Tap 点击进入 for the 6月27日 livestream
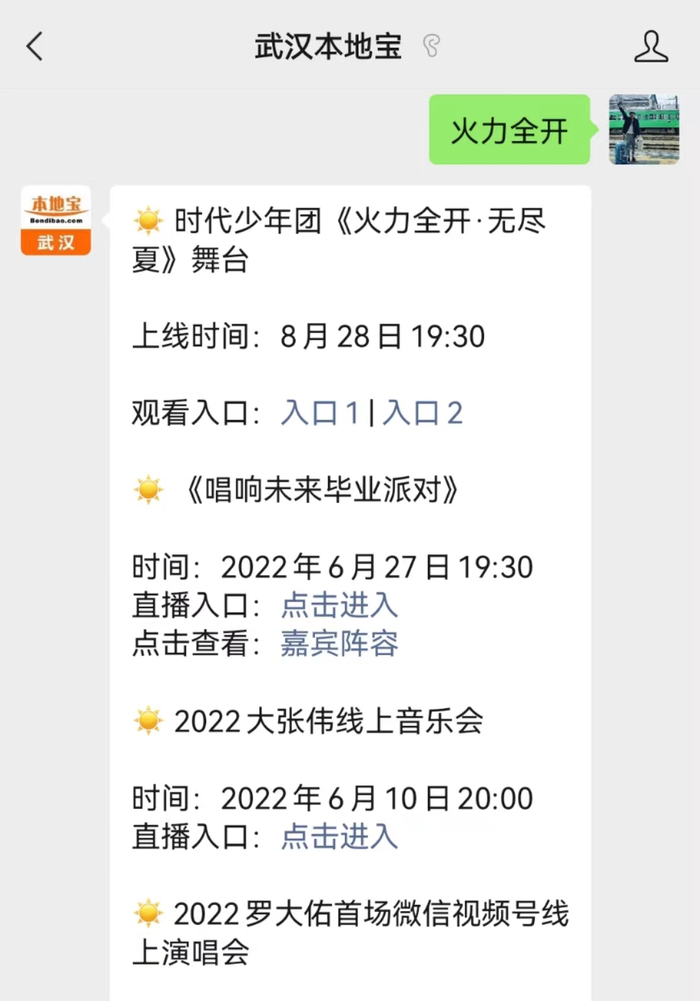Image resolution: width=700 pixels, height=1001 pixels. (339, 605)
